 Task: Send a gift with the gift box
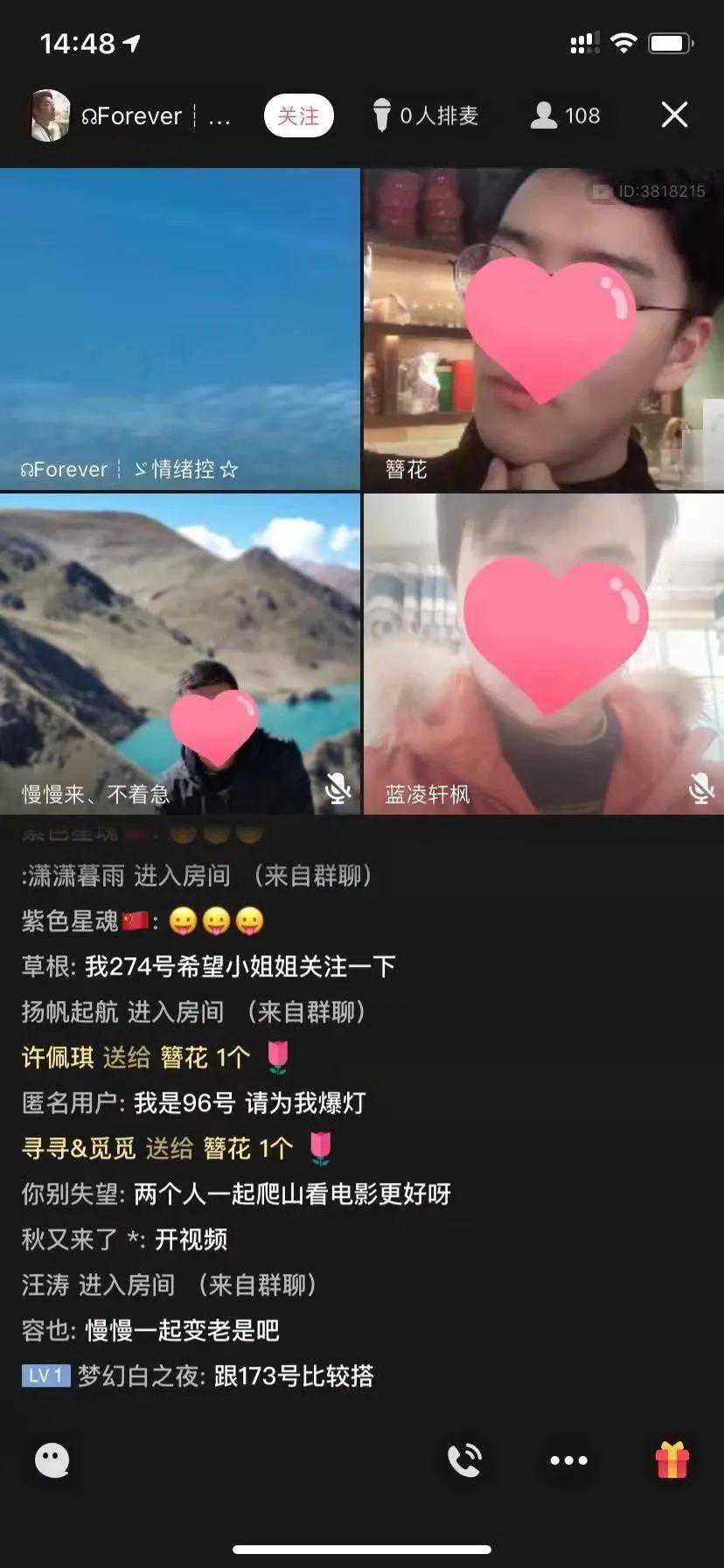point(672,1459)
